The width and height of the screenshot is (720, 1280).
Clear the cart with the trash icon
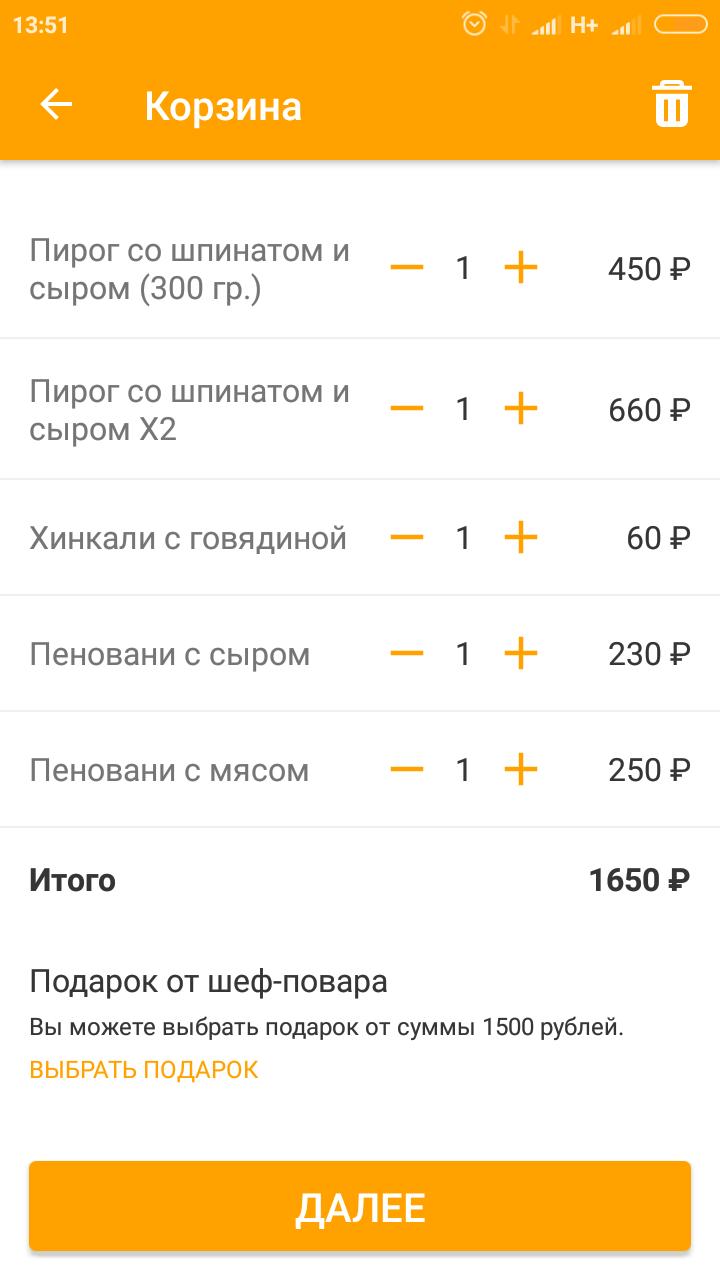pos(672,104)
